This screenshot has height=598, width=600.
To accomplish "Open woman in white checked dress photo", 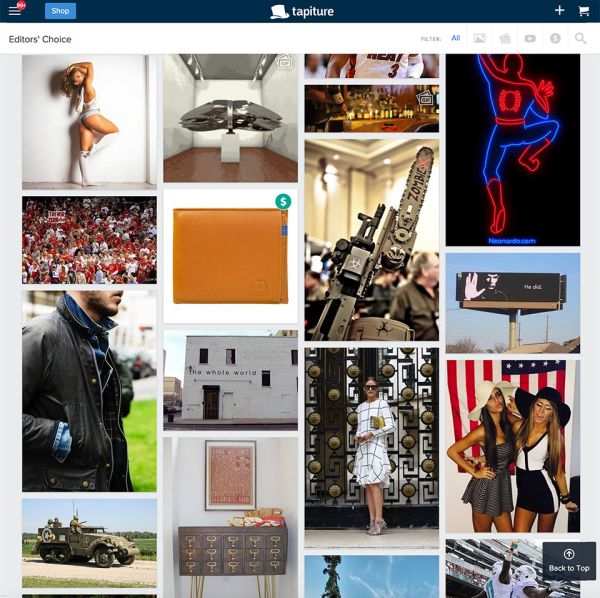I will click(371, 447).
